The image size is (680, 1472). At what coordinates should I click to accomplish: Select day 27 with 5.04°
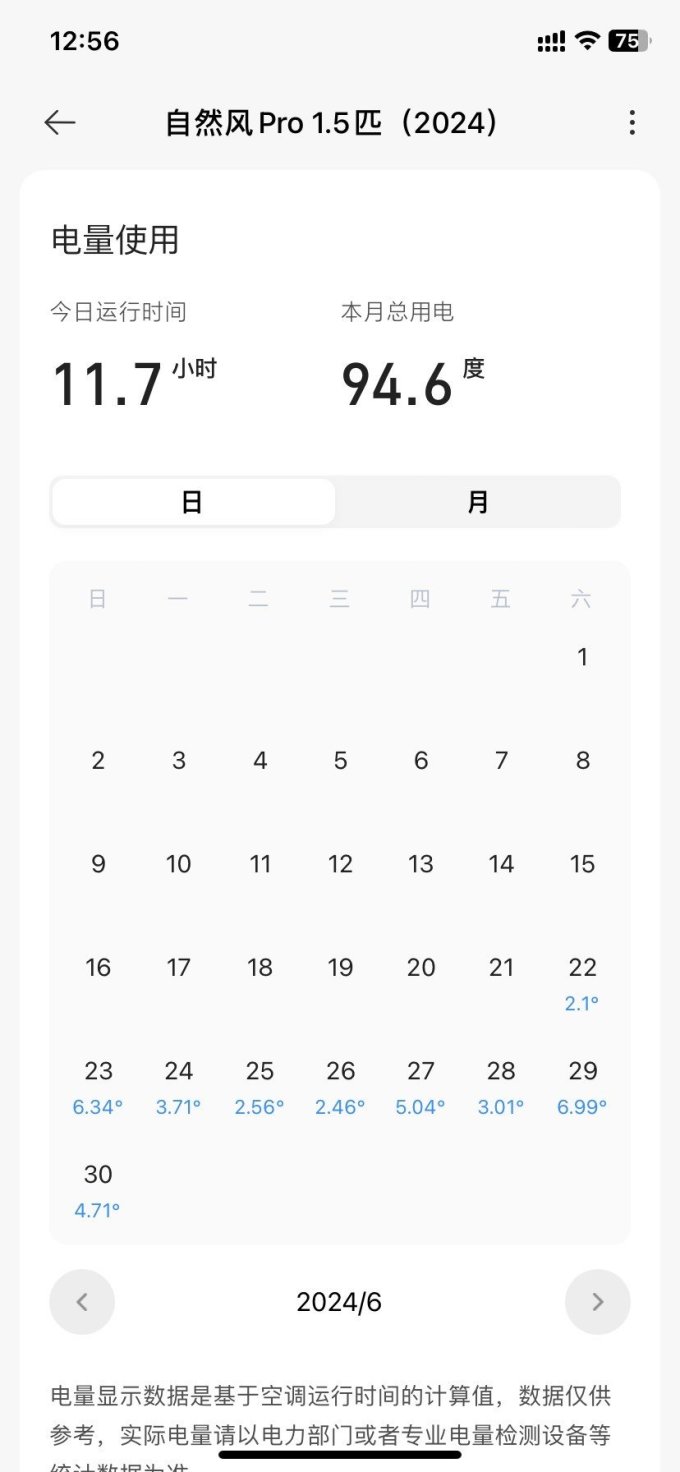tap(420, 1087)
